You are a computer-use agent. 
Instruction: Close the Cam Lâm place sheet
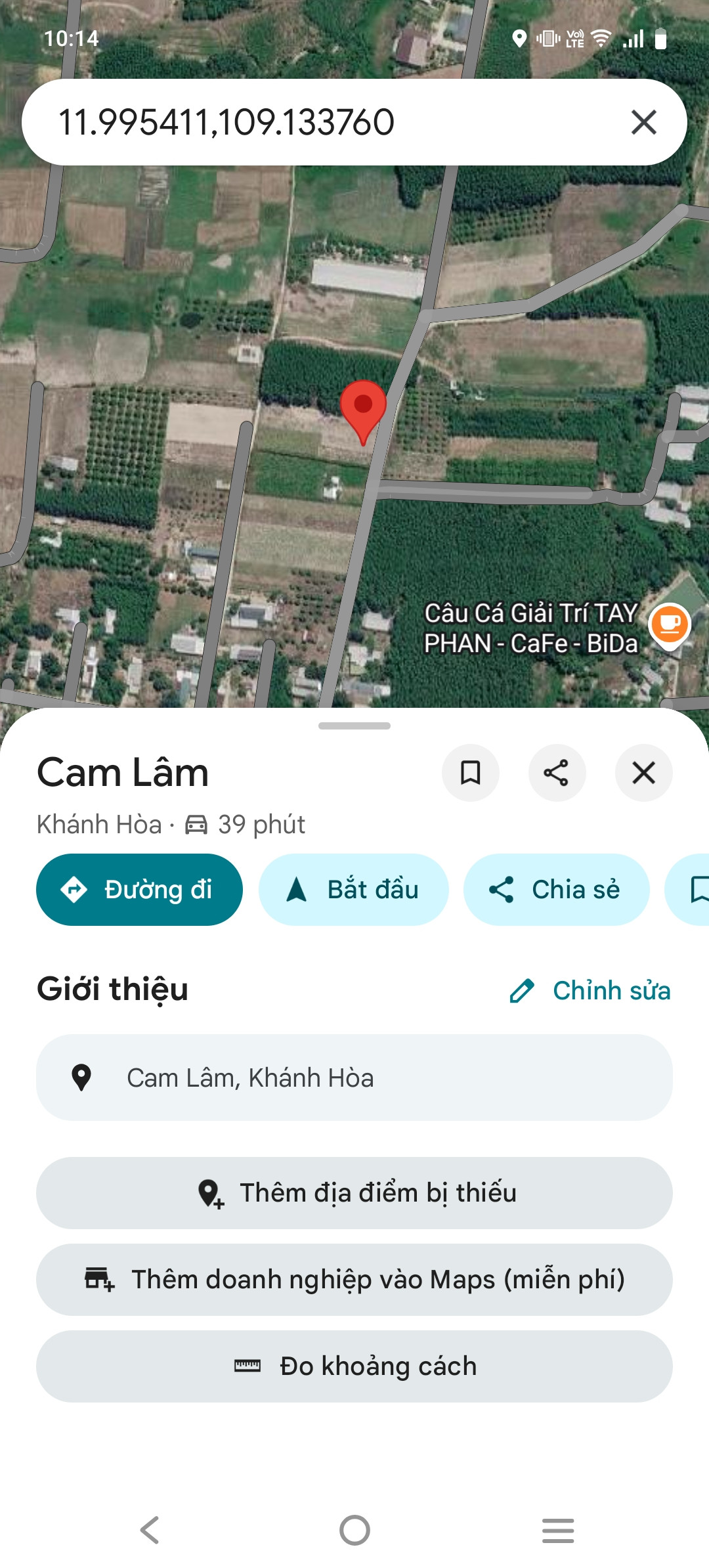coord(643,773)
